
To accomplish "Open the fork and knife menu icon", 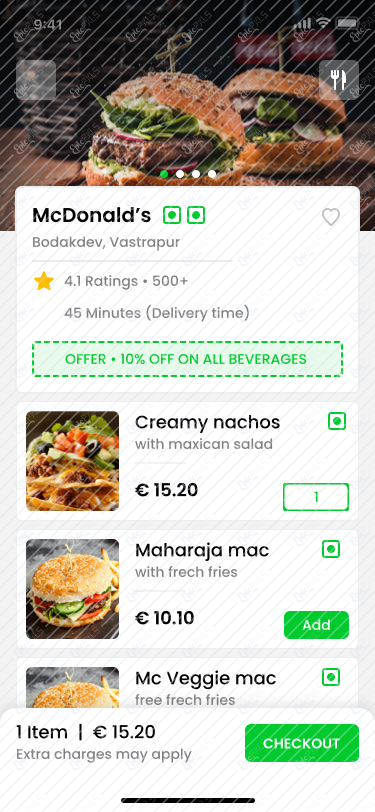I will coord(339,80).
